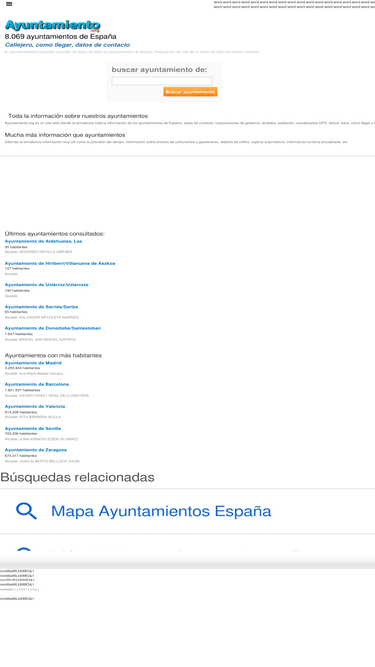
Task: Open Ayuntamiento de Barcelona
Action: (37, 384)
